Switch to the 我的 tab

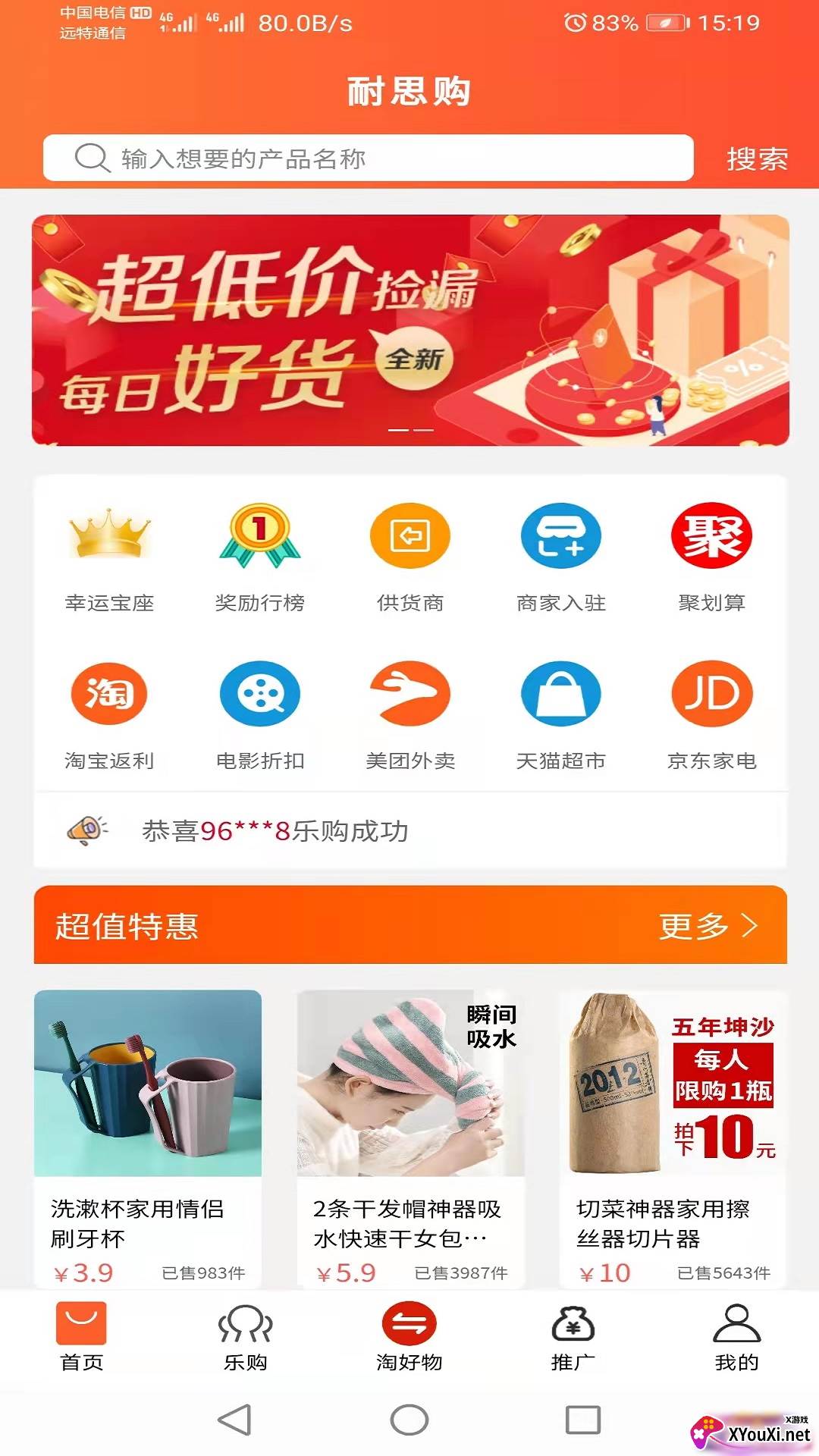[737, 1338]
